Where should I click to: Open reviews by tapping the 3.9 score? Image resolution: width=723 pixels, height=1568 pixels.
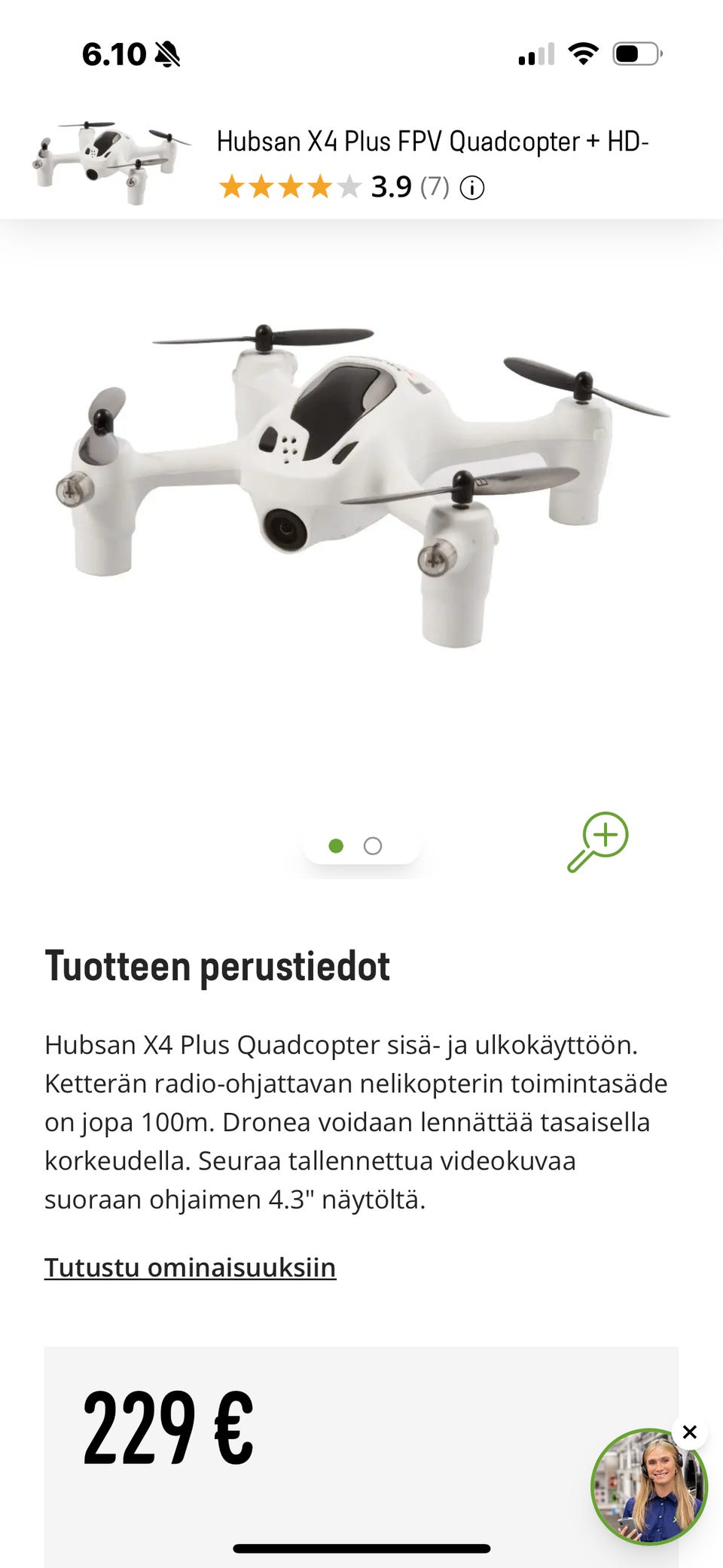[390, 187]
